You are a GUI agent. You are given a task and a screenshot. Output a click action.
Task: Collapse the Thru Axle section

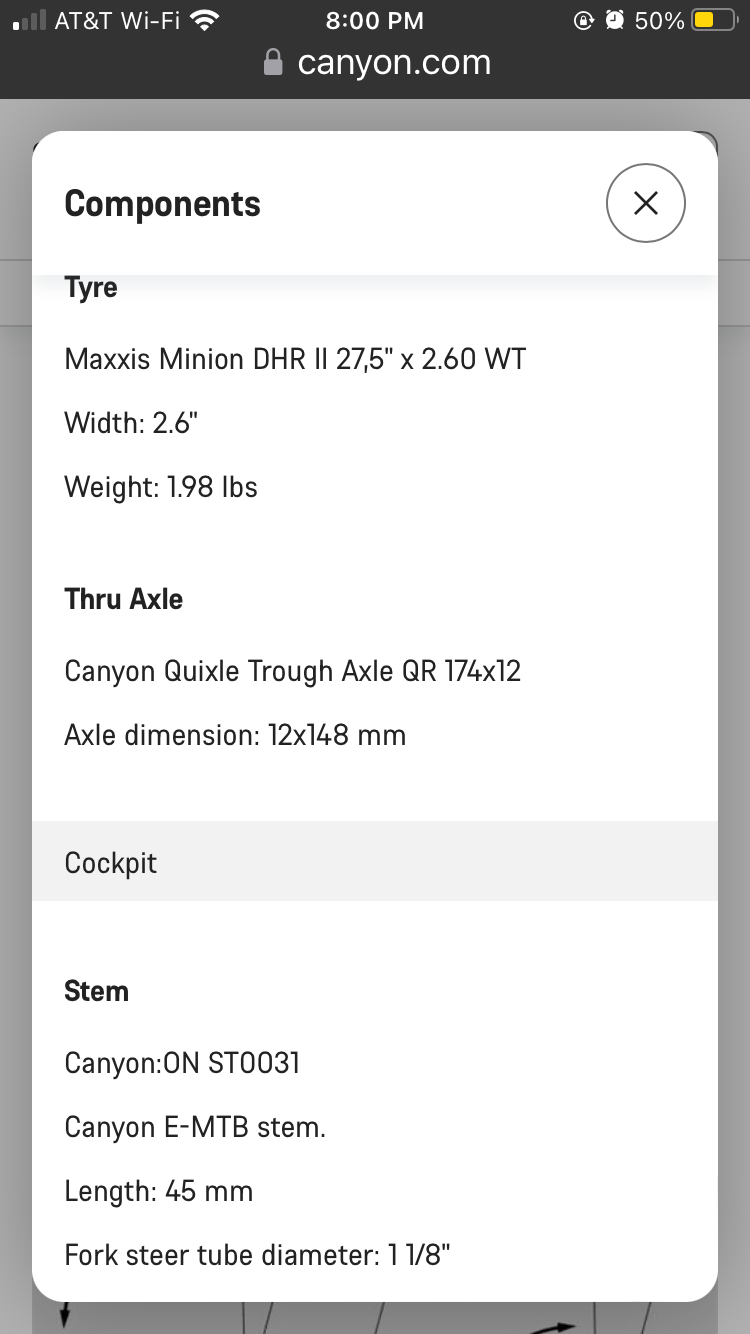(x=123, y=598)
